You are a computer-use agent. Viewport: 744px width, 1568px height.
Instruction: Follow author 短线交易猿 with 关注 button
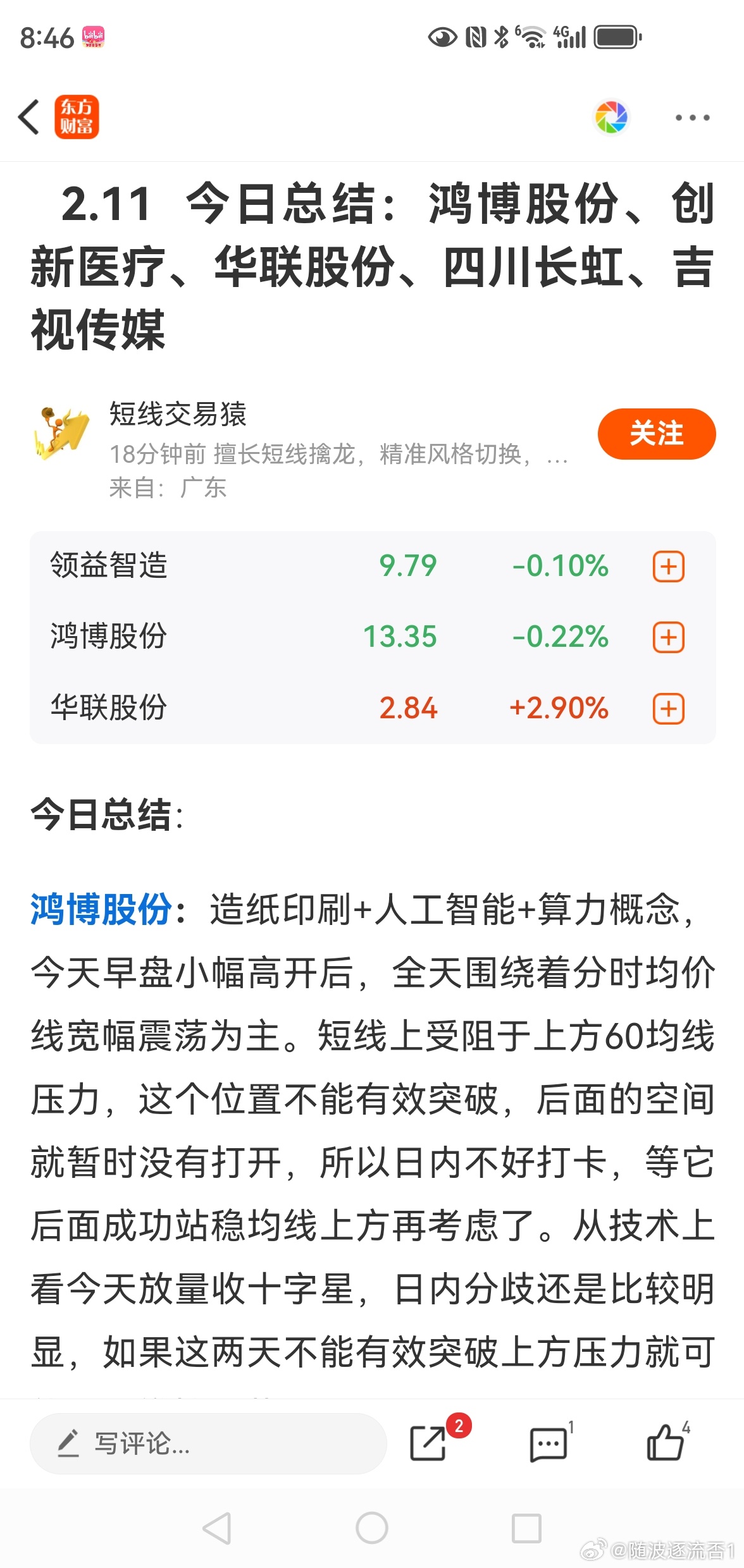pyautogui.click(x=656, y=434)
